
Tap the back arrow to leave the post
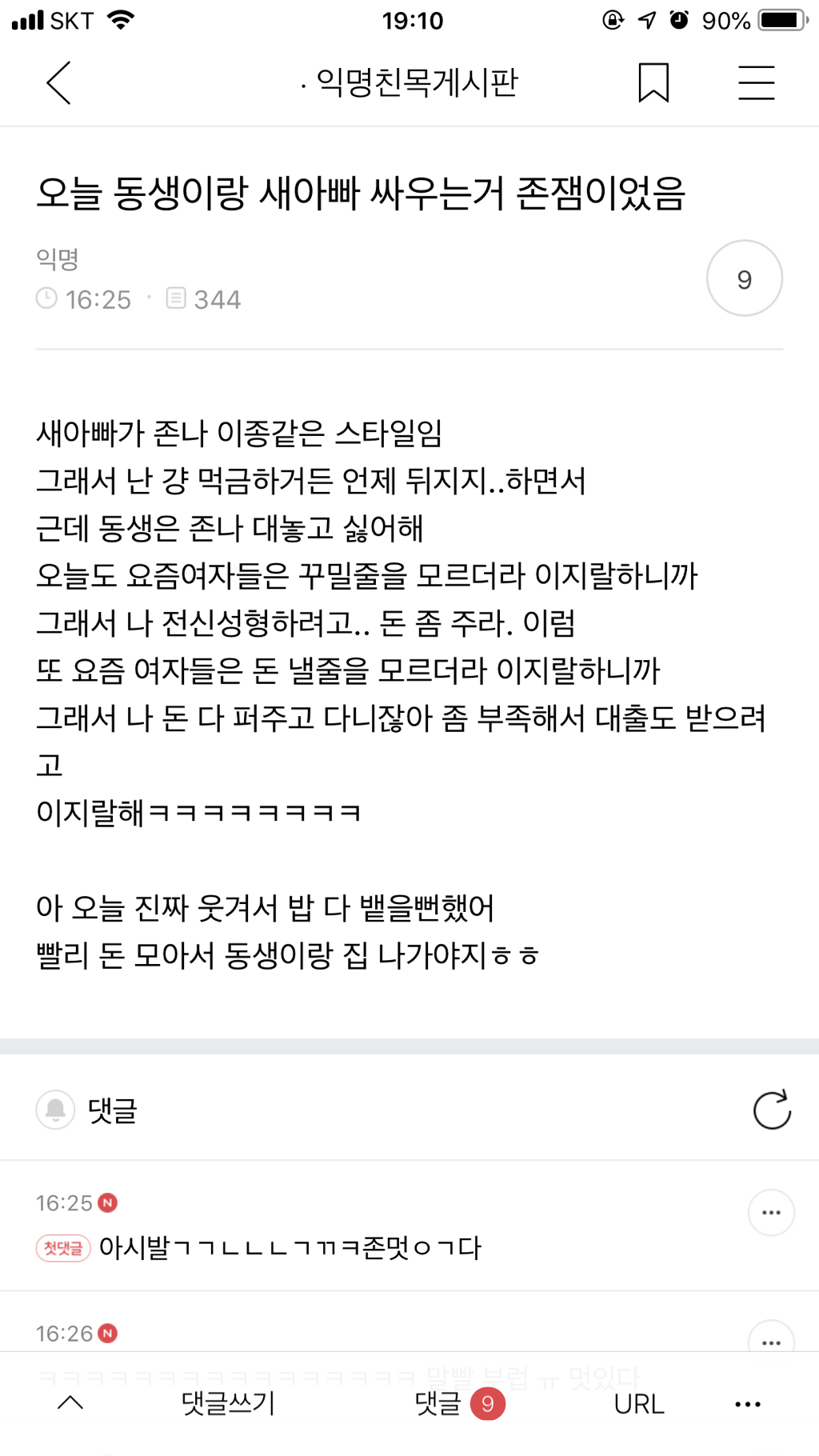coord(57,82)
